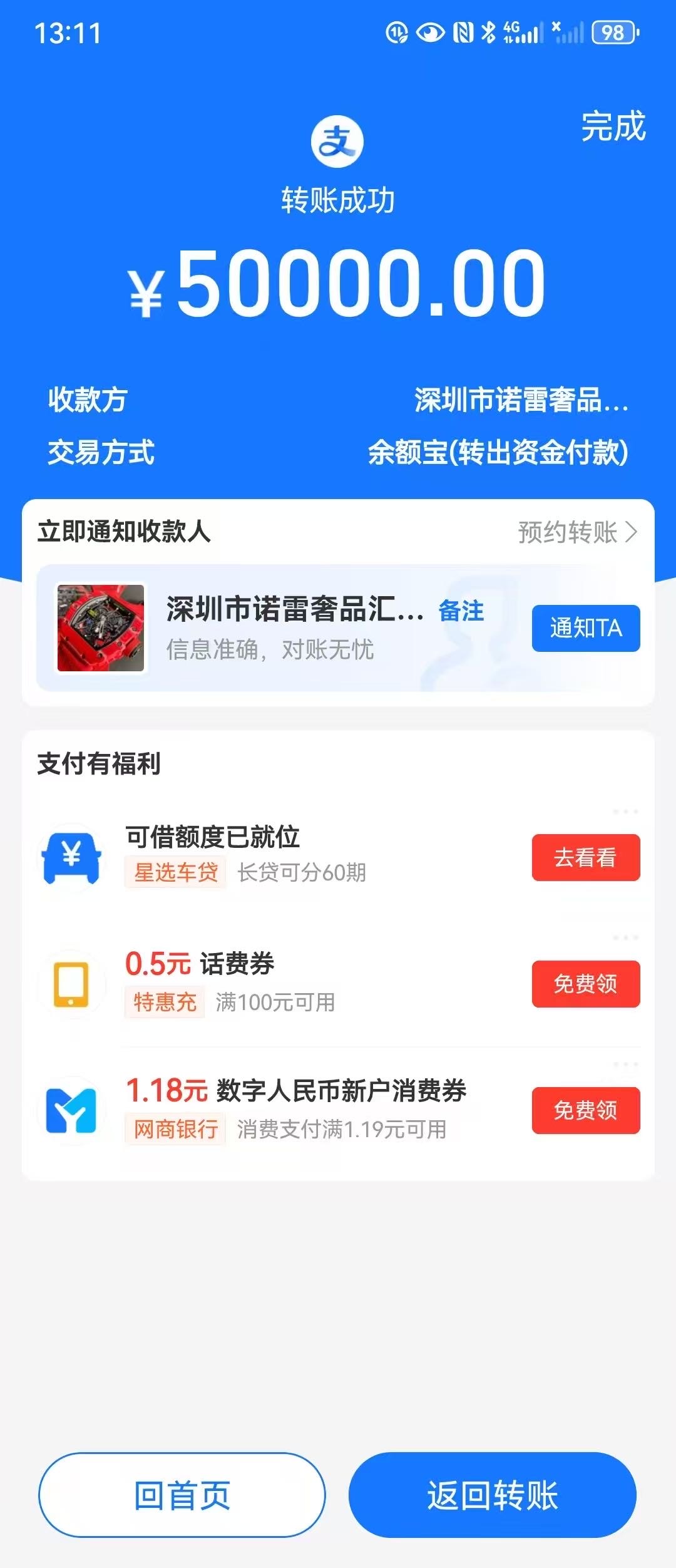Open more options for the 星选车贷 offer

coord(625,812)
